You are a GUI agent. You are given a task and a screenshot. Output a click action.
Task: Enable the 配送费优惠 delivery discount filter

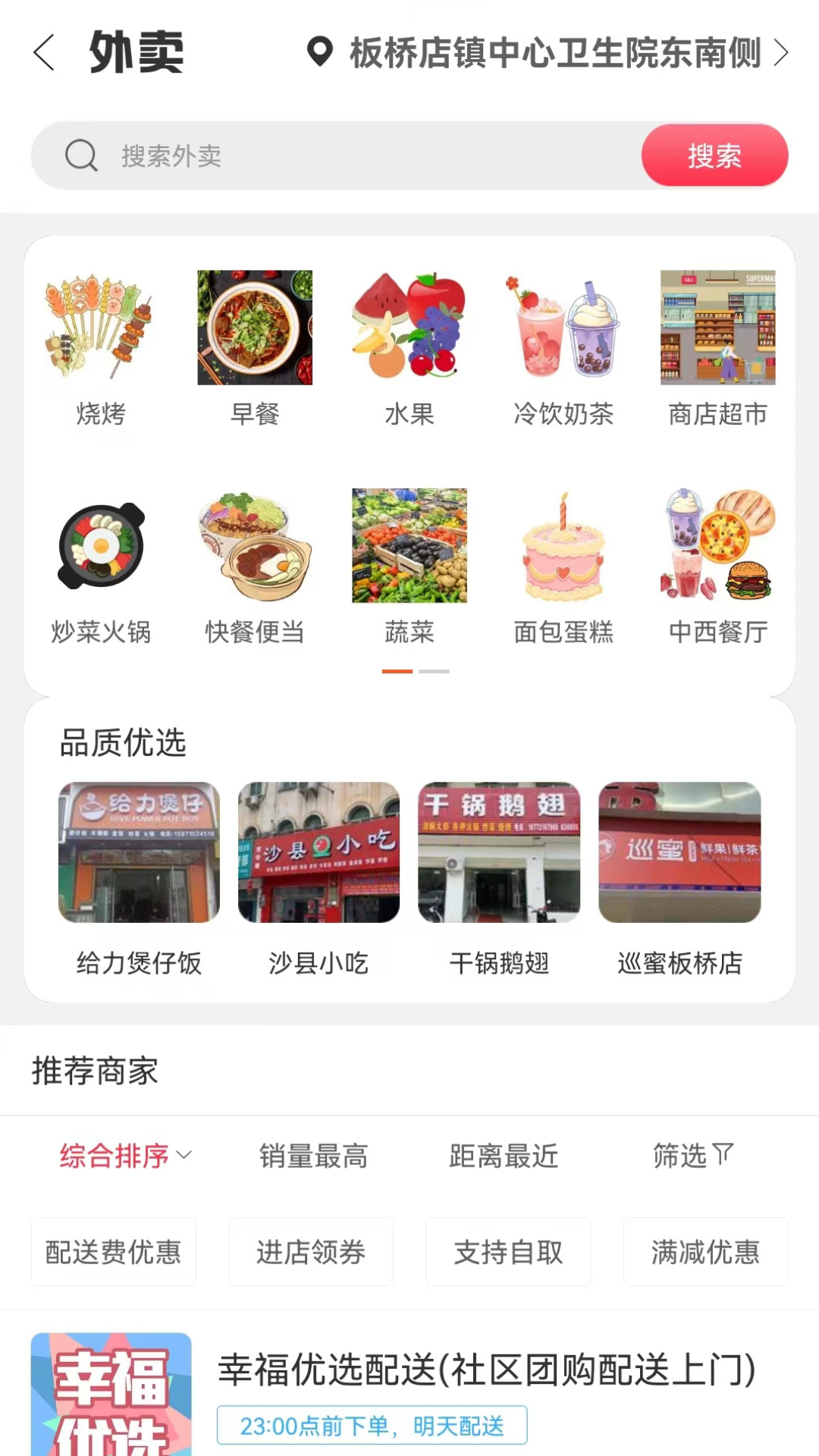click(114, 1252)
